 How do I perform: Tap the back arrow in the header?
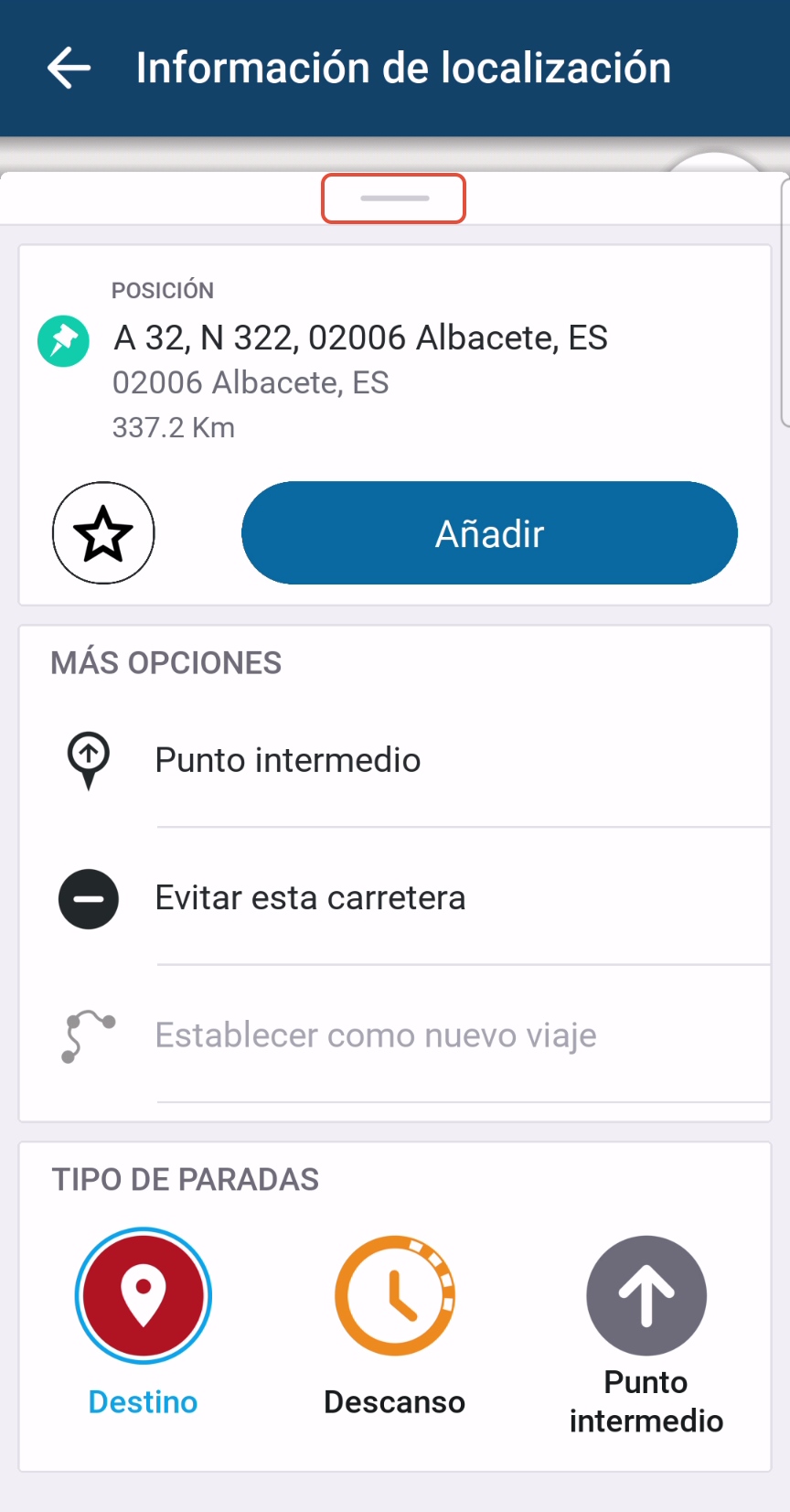click(67, 67)
